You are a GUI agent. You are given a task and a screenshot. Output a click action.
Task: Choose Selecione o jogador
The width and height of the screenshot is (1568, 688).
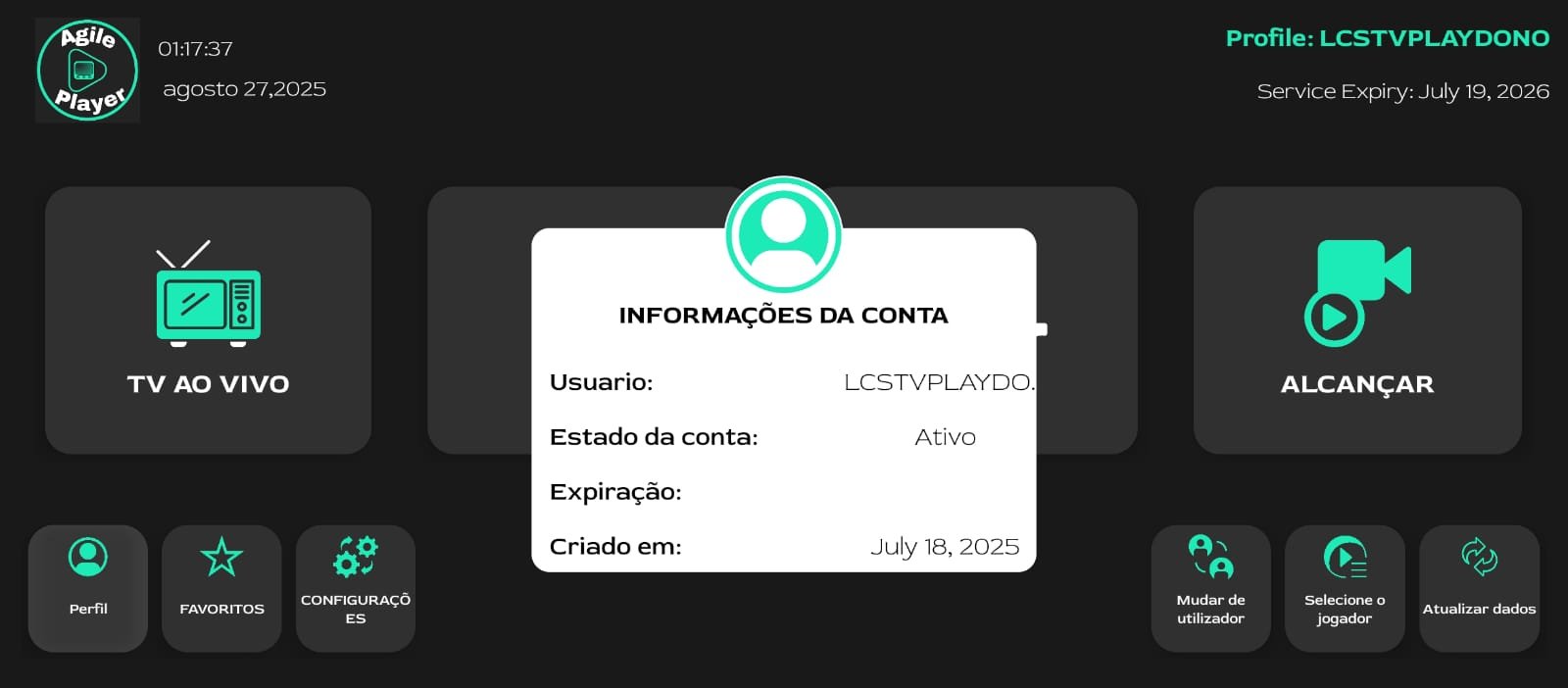[1345, 588]
